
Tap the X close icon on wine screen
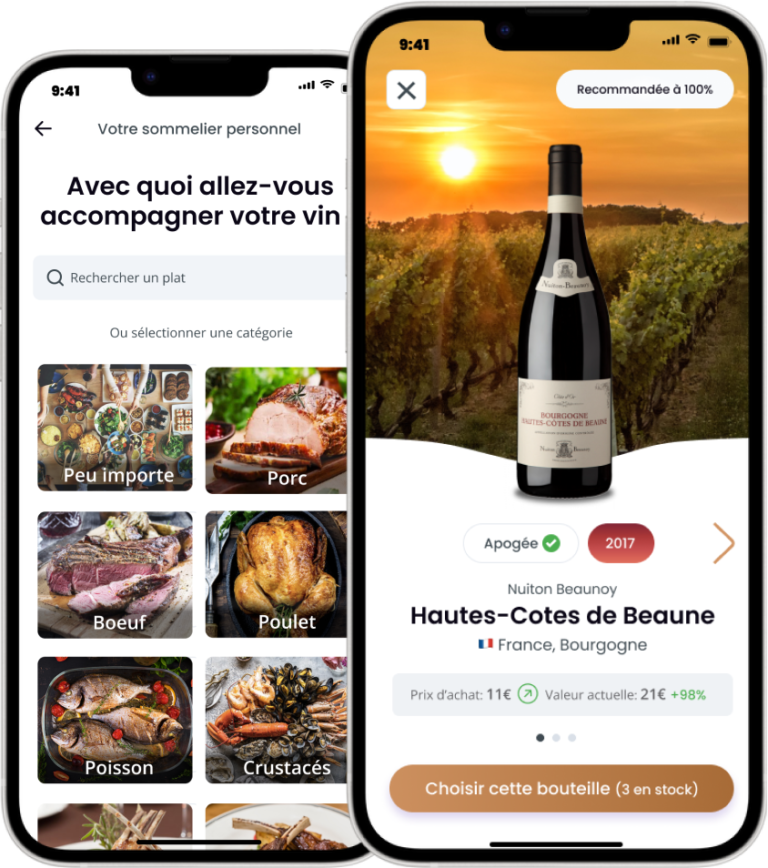tap(406, 90)
